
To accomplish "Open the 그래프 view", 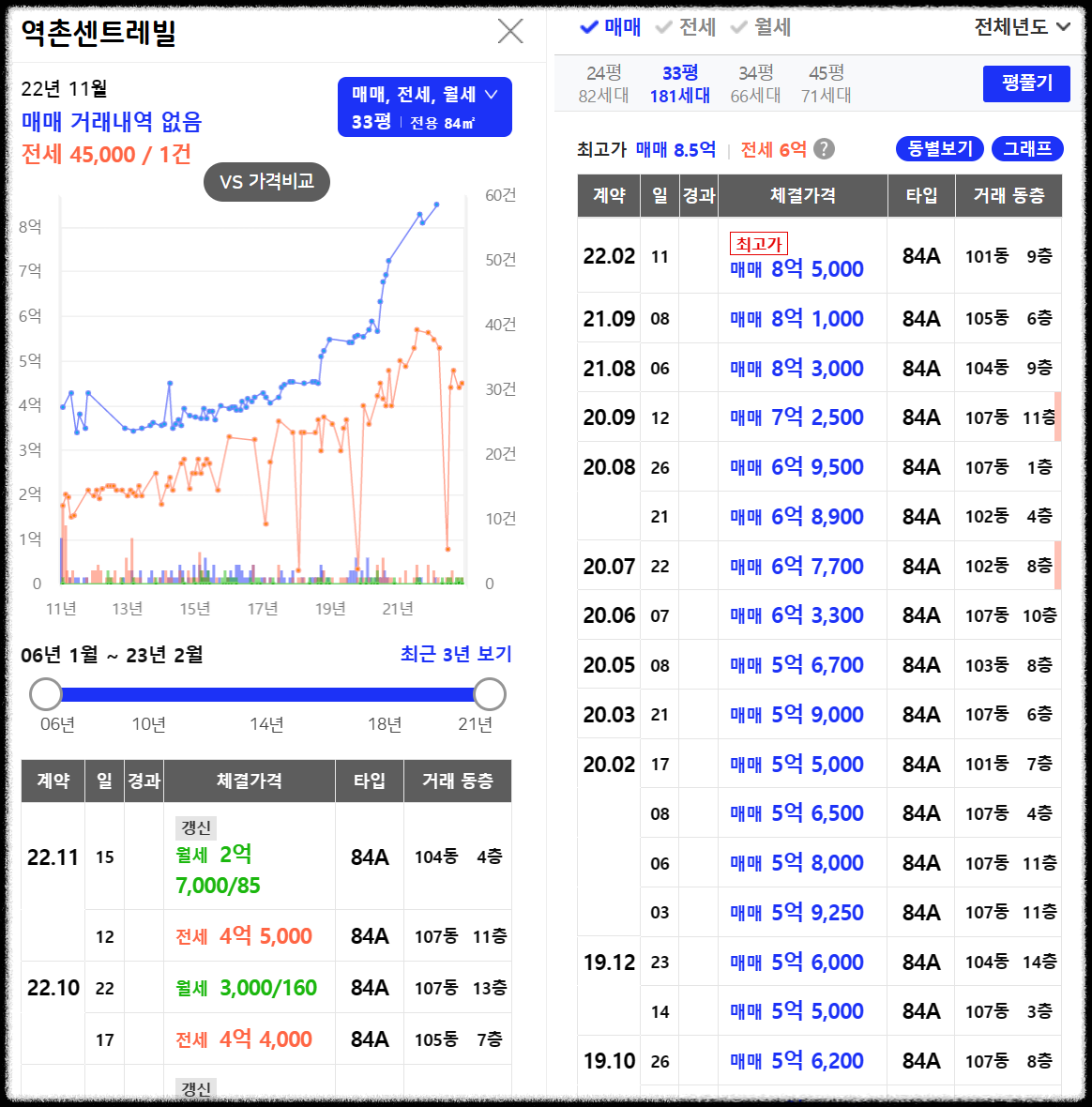I will click(x=1026, y=148).
